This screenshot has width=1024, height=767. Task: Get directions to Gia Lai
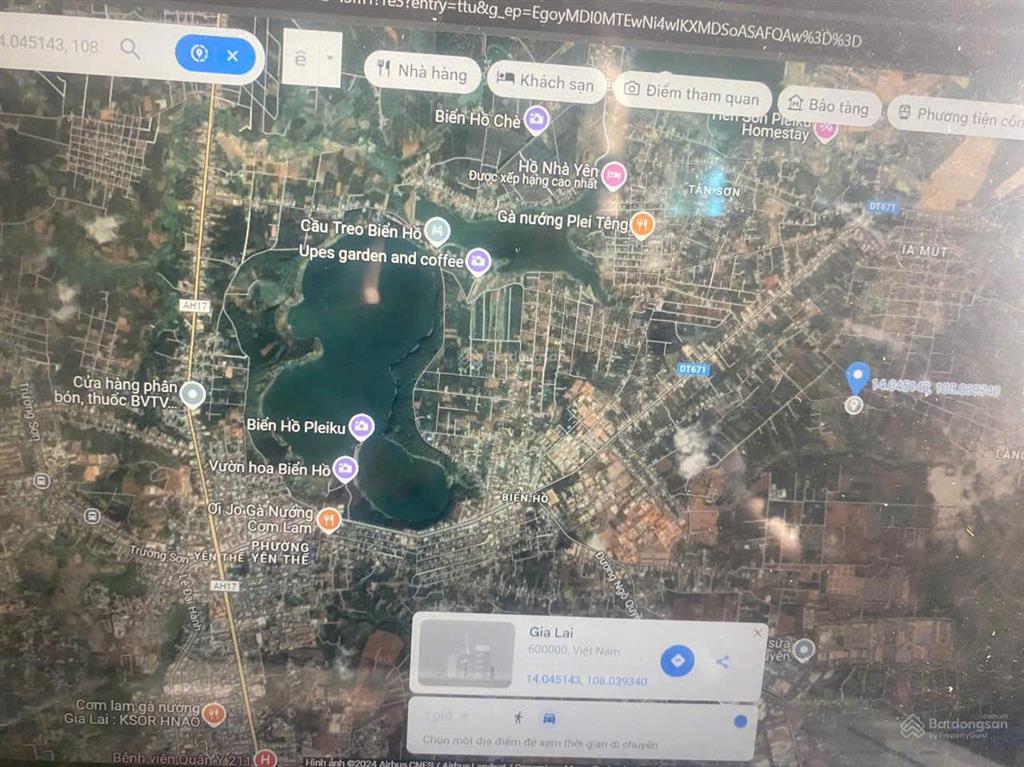click(x=677, y=661)
